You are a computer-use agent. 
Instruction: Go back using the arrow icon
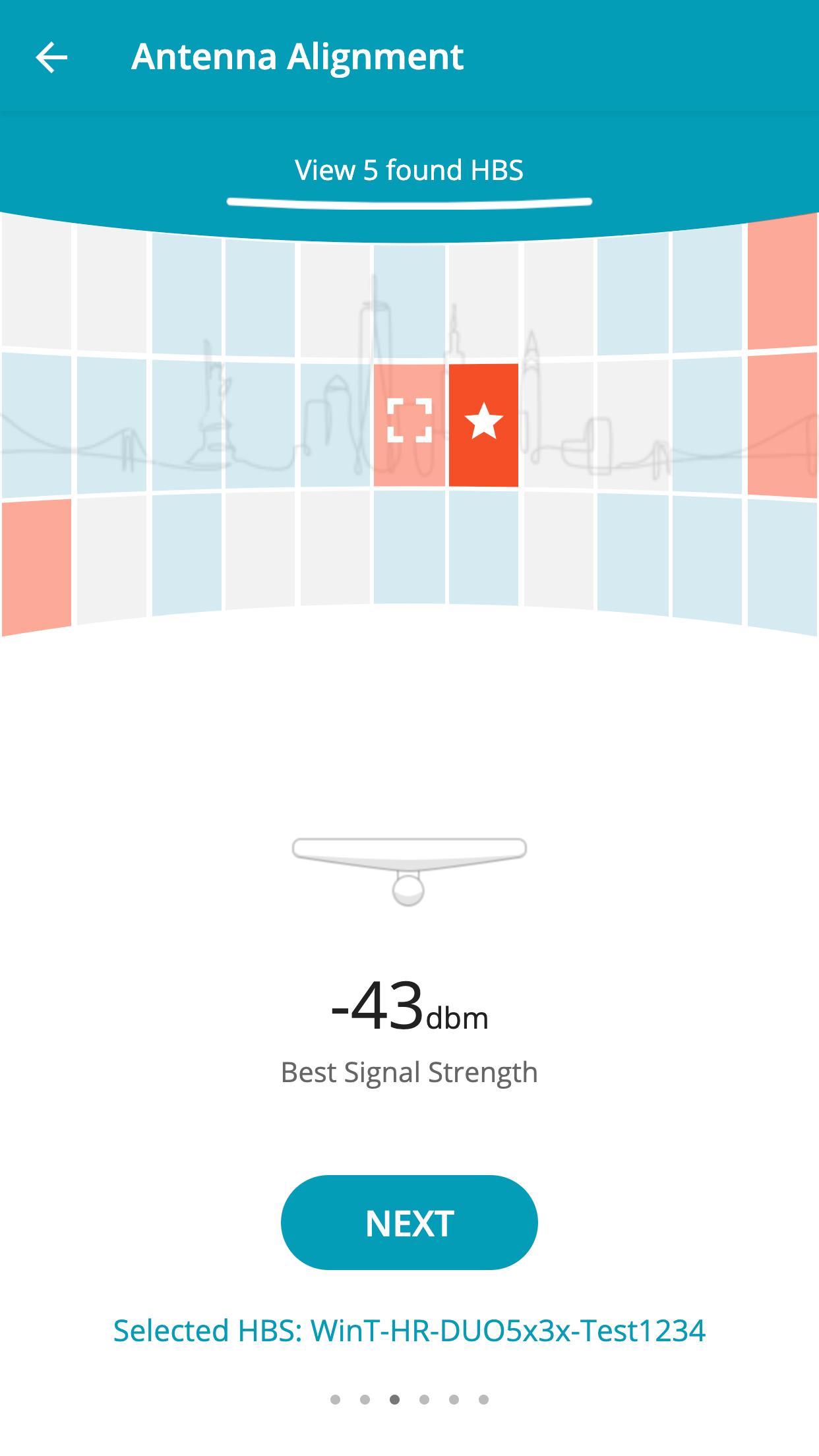tap(51, 57)
